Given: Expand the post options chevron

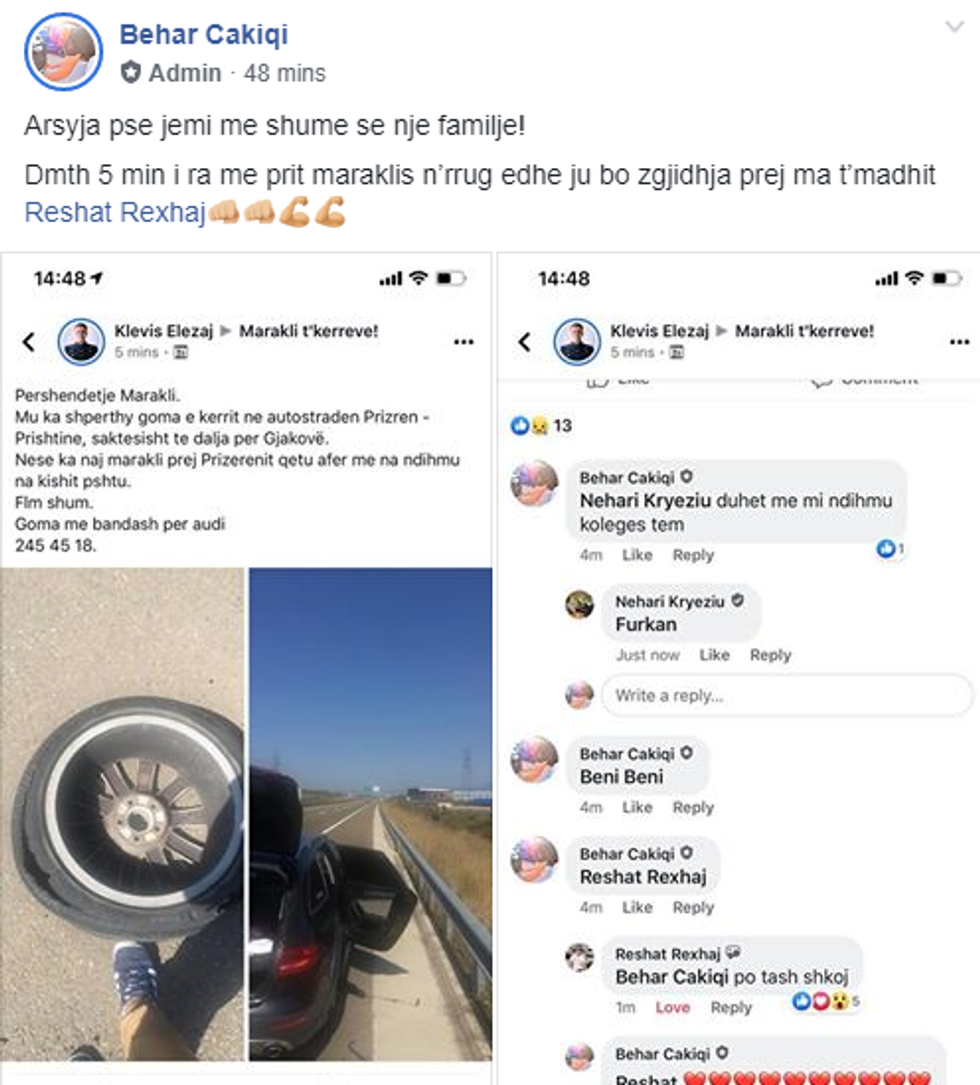Looking at the screenshot, I should pyautogui.click(x=954, y=28).
